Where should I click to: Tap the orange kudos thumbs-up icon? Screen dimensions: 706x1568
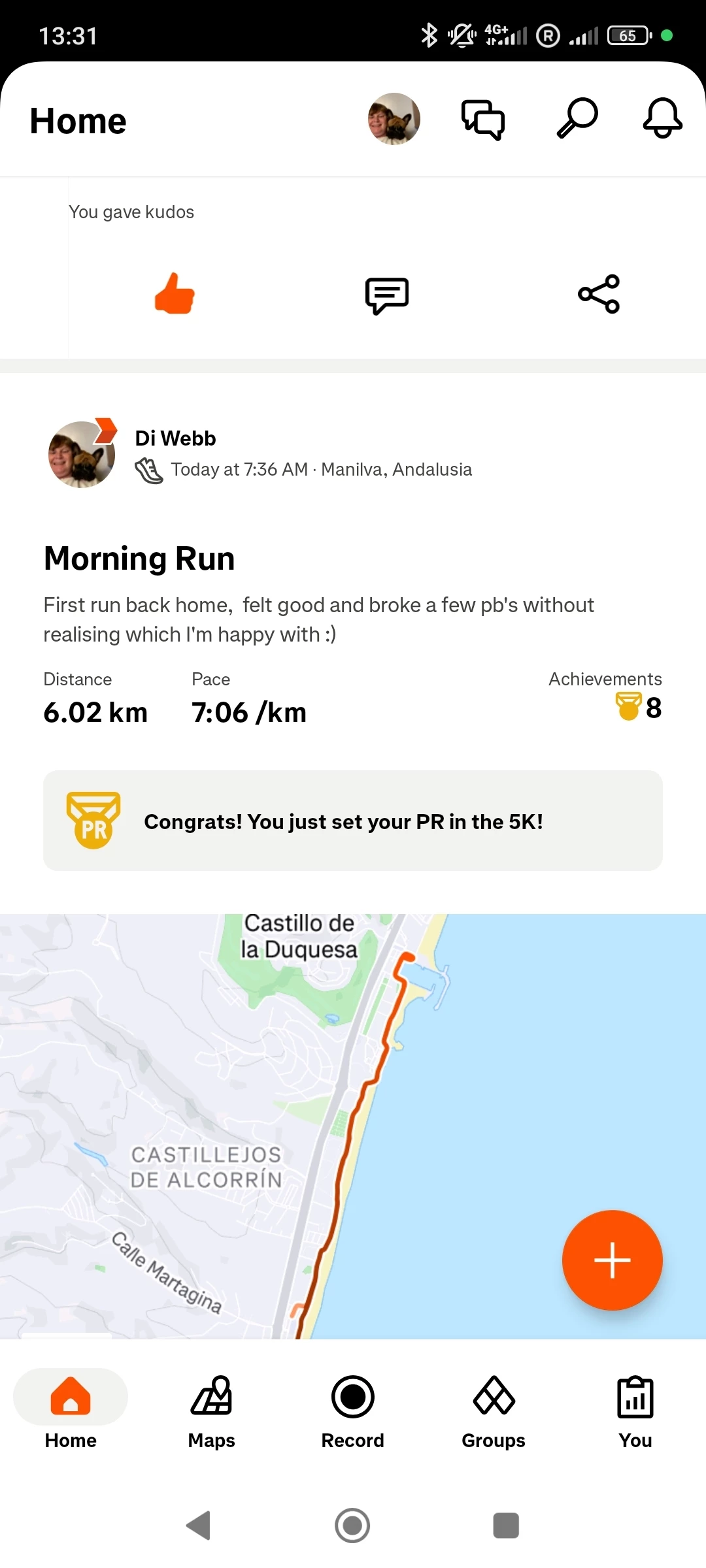pyautogui.click(x=175, y=294)
